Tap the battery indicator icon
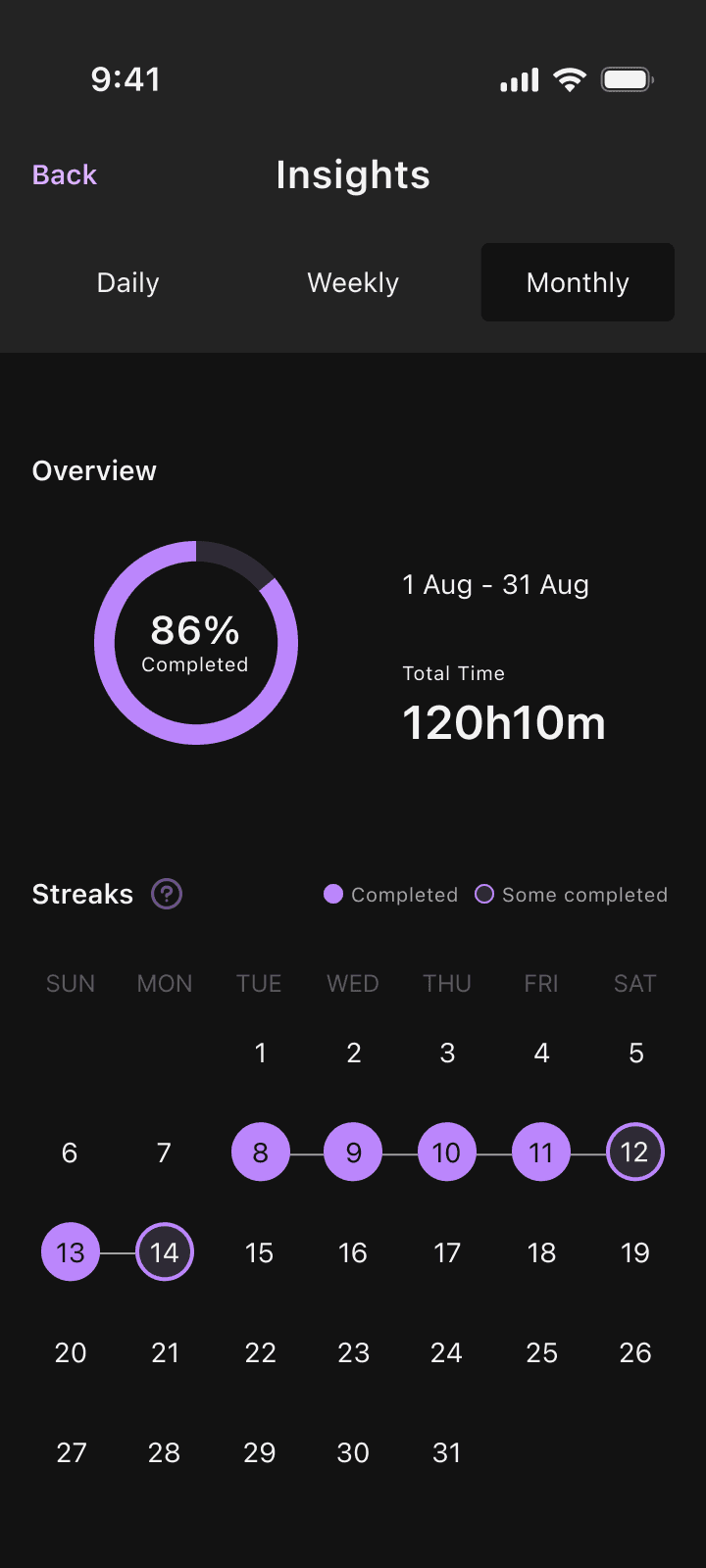This screenshot has height=1568, width=706. [627, 78]
